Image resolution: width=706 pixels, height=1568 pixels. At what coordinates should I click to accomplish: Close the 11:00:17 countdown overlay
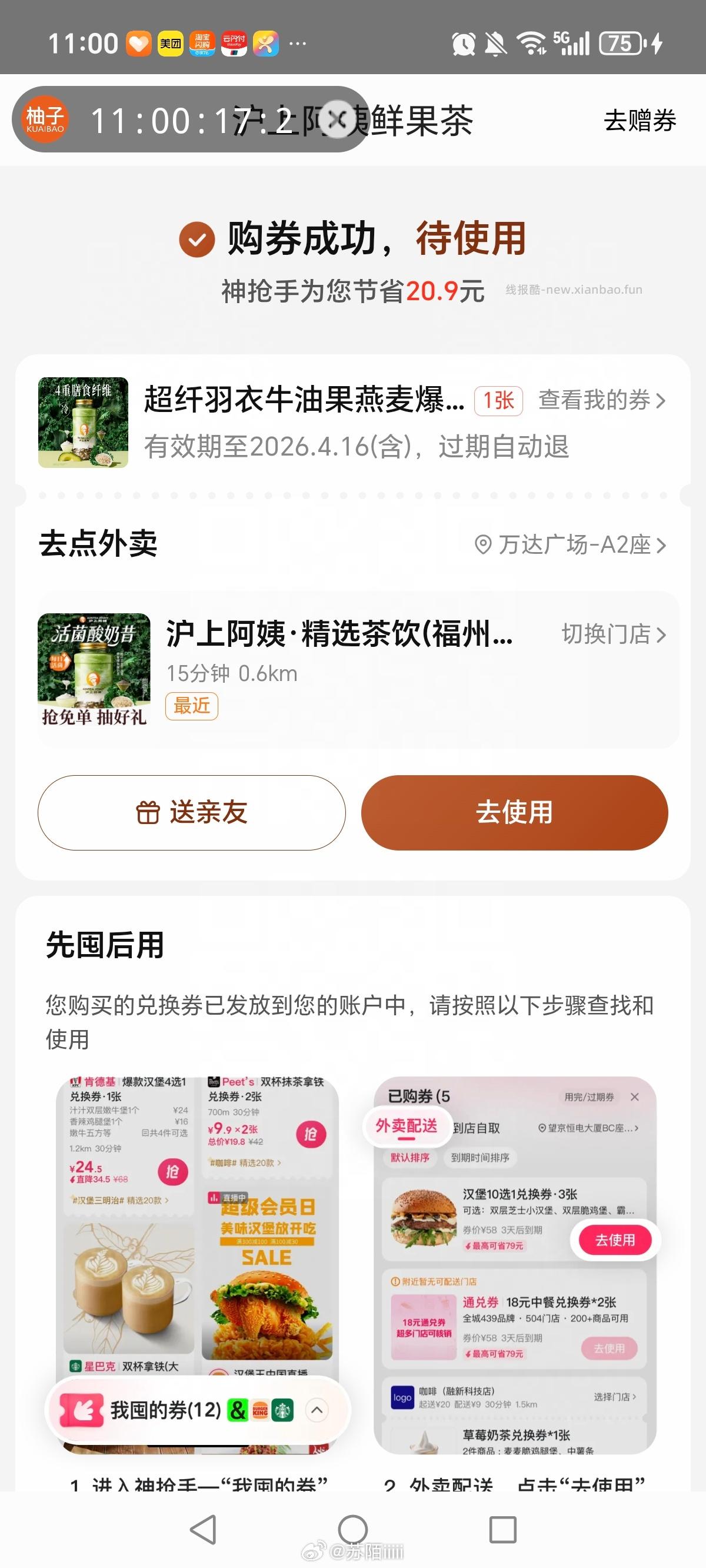(338, 120)
